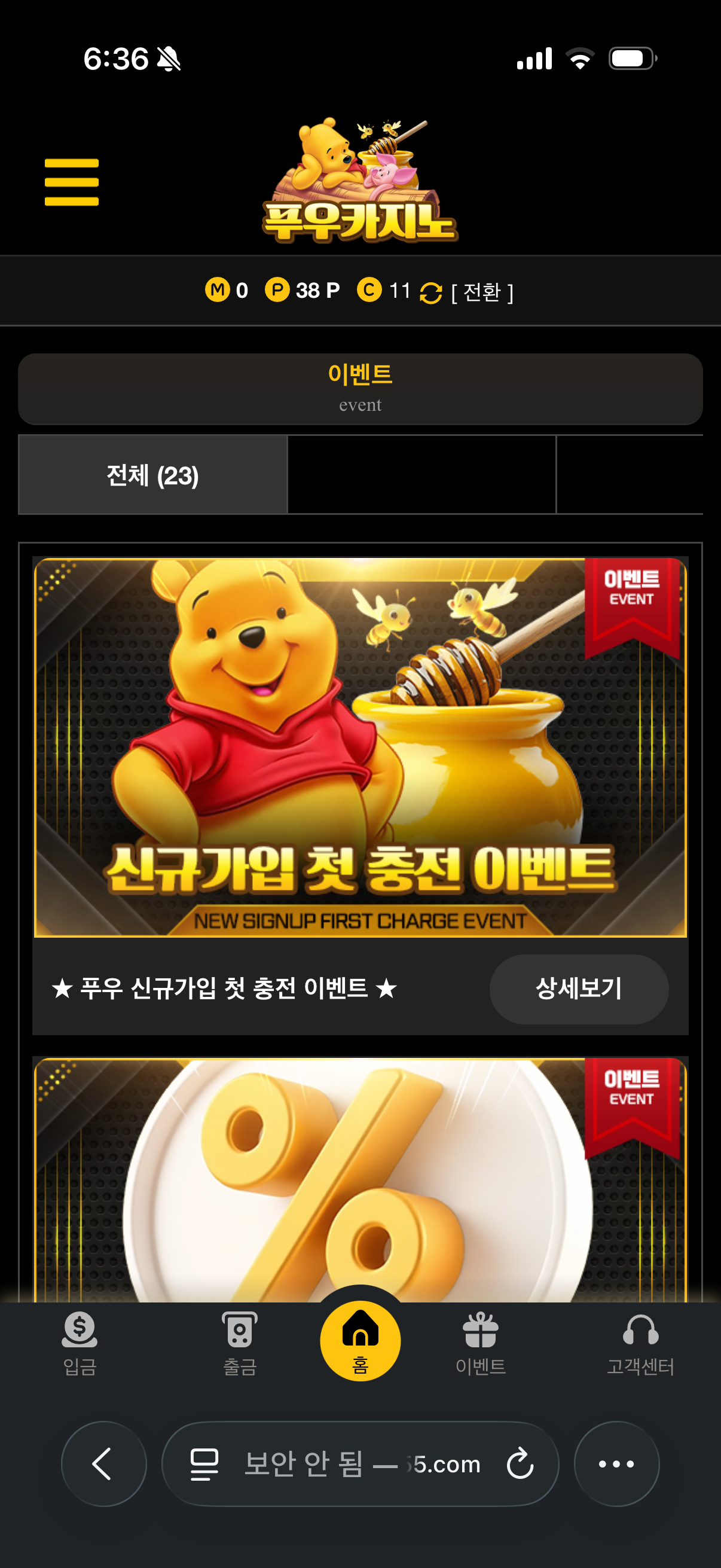This screenshot has width=721, height=1568.
Task: Tap the 푸우카지노 logo header
Action: click(x=360, y=181)
